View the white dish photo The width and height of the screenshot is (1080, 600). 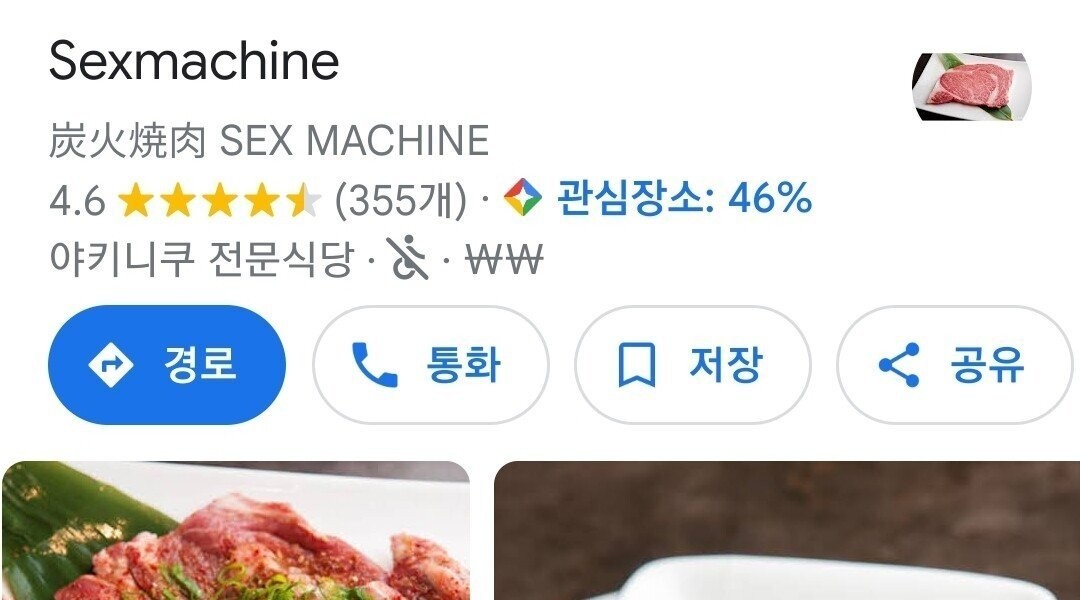(786, 531)
